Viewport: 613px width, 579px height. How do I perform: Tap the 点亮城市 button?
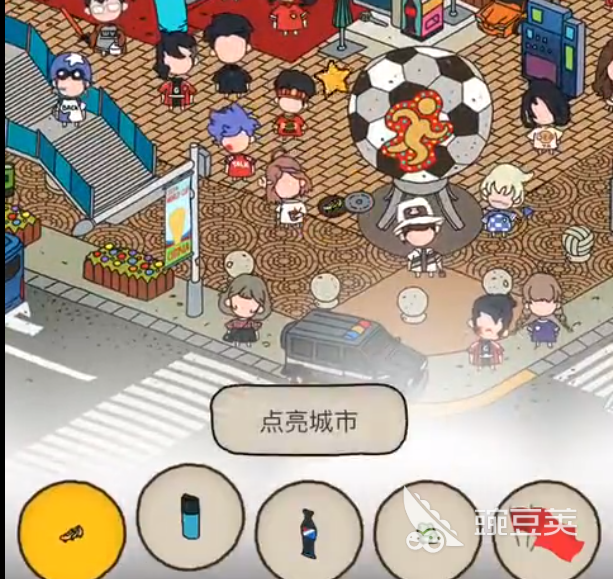308,421
